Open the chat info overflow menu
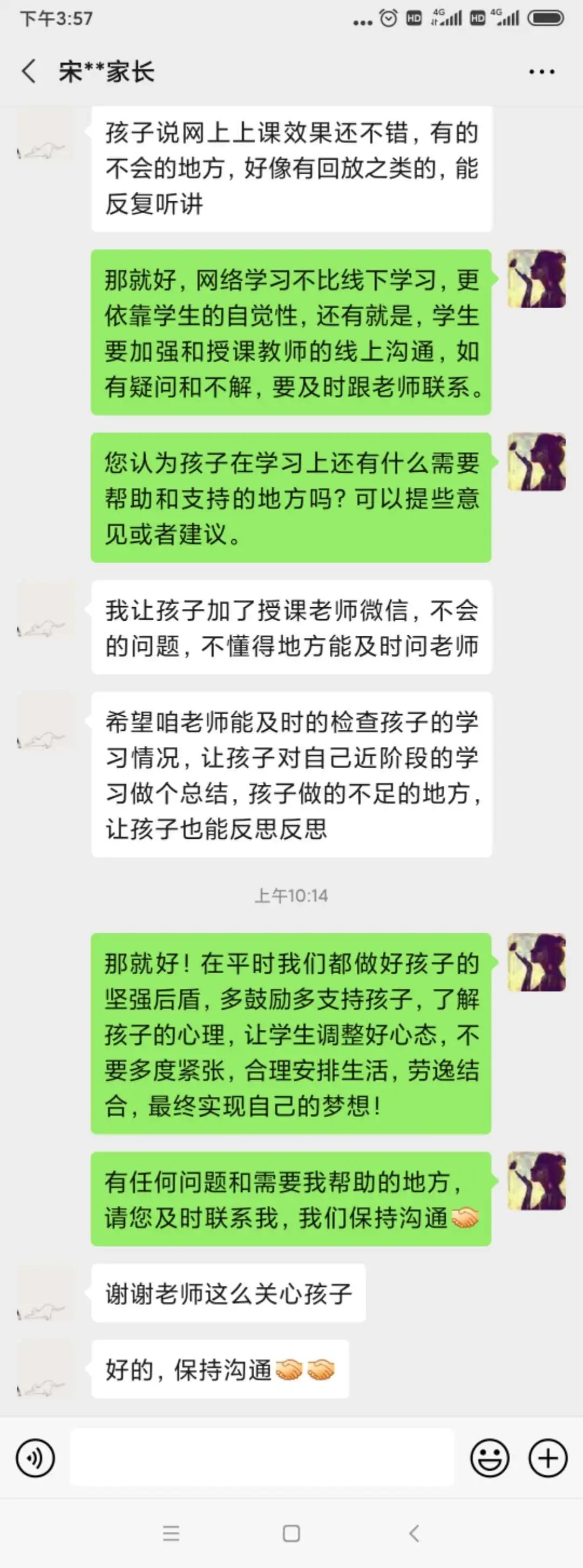This screenshot has width=583, height=1568. 541,72
